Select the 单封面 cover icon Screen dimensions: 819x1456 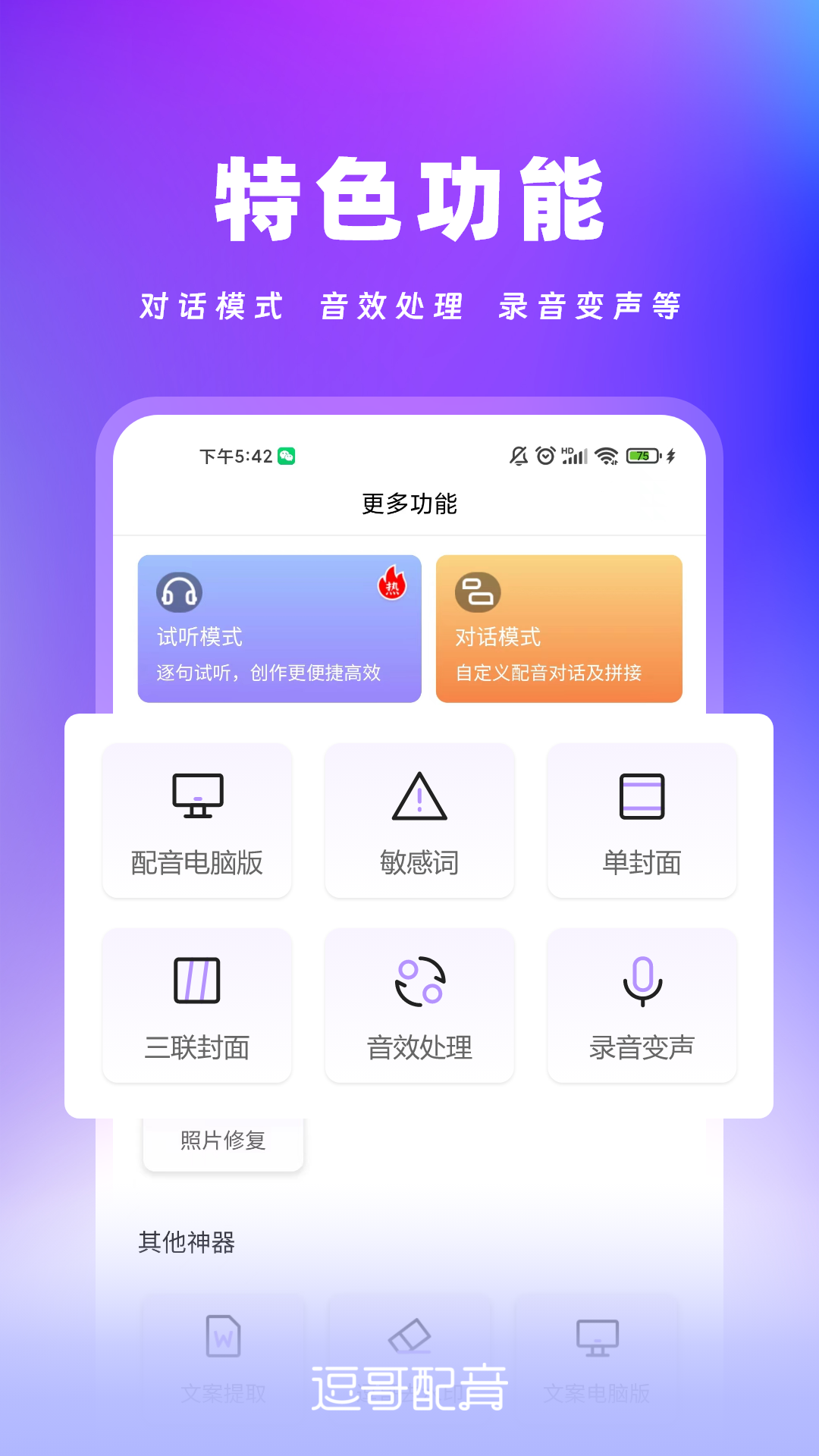coord(642,796)
